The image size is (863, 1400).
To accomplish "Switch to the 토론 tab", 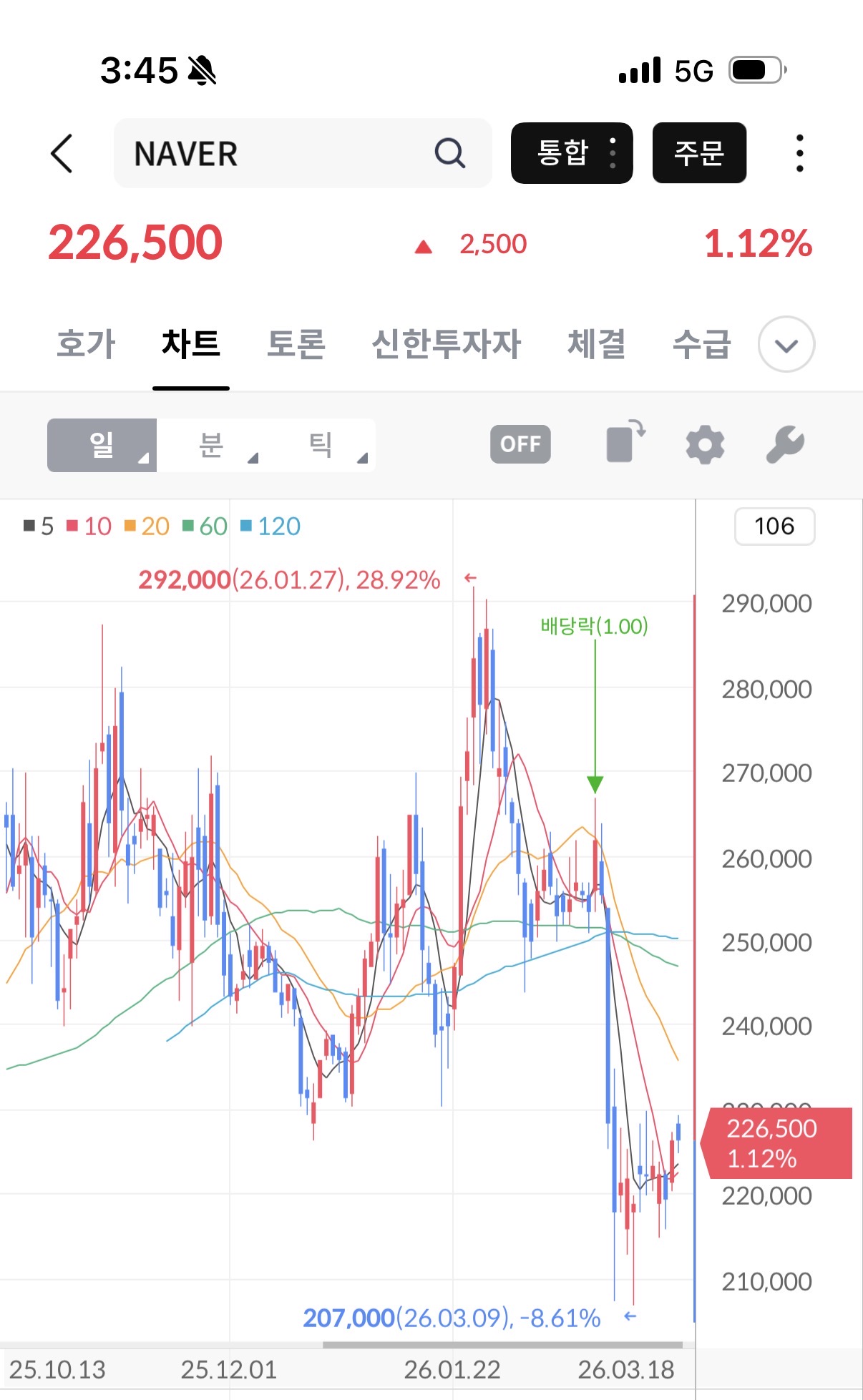I will pos(296,344).
